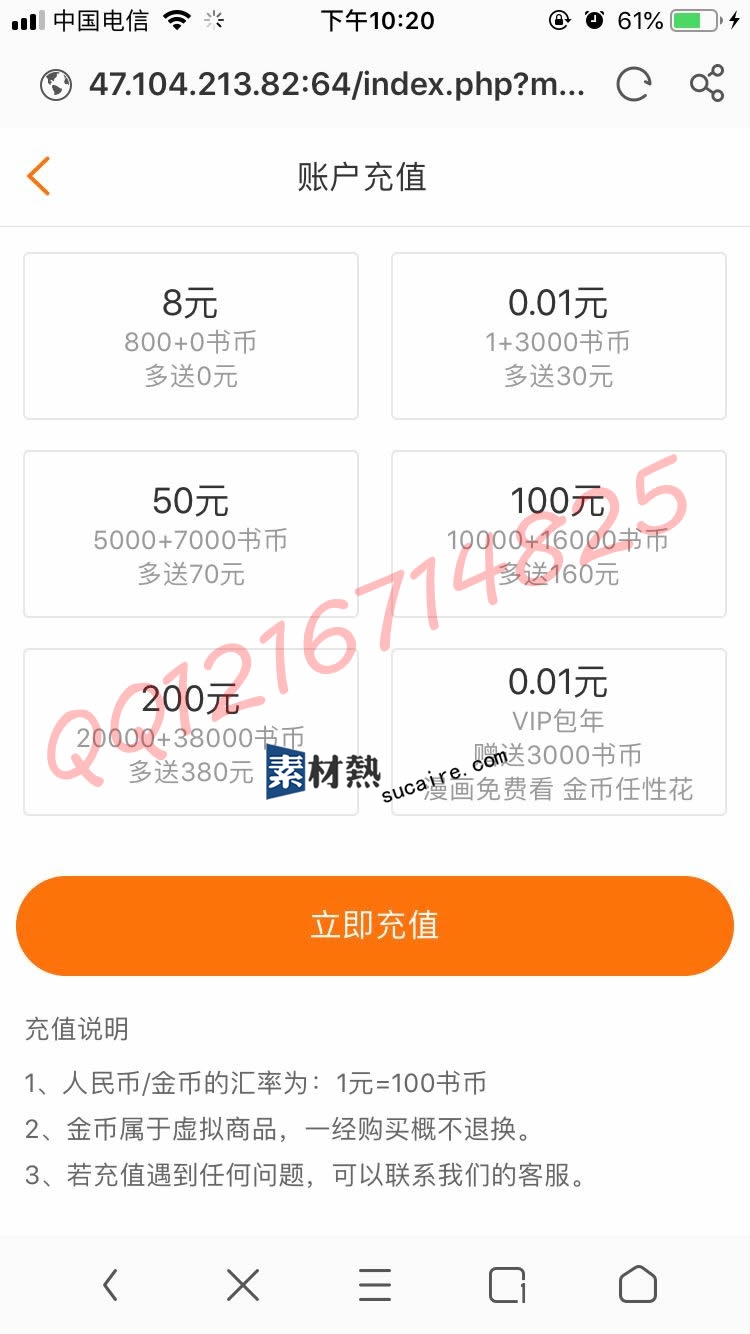The image size is (750, 1334).
Task: Share this page with the share icon
Action: 707,84
